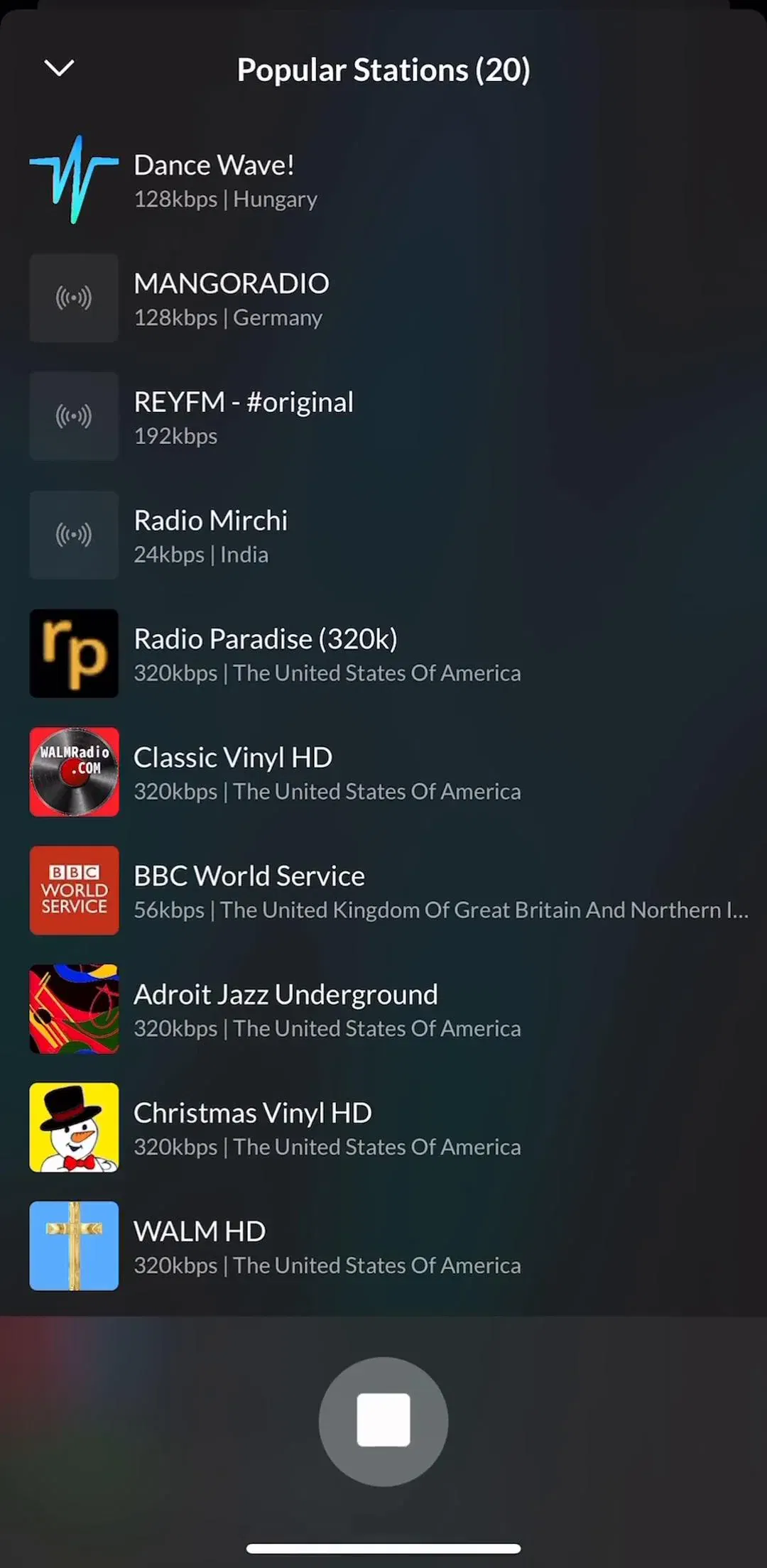This screenshot has height=1568, width=767.
Task: Listen to BBC World Service
Action: tap(383, 891)
